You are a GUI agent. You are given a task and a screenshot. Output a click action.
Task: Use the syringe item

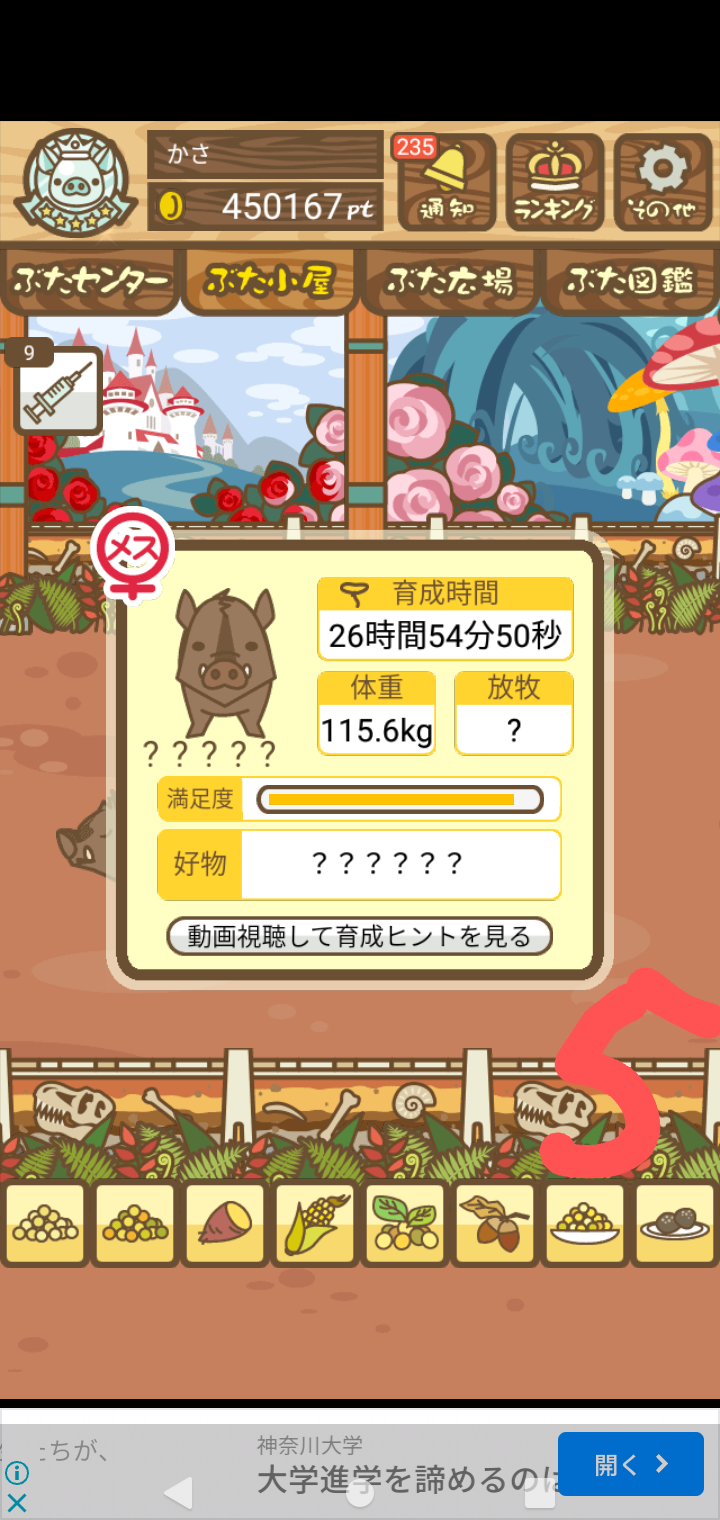pos(58,390)
